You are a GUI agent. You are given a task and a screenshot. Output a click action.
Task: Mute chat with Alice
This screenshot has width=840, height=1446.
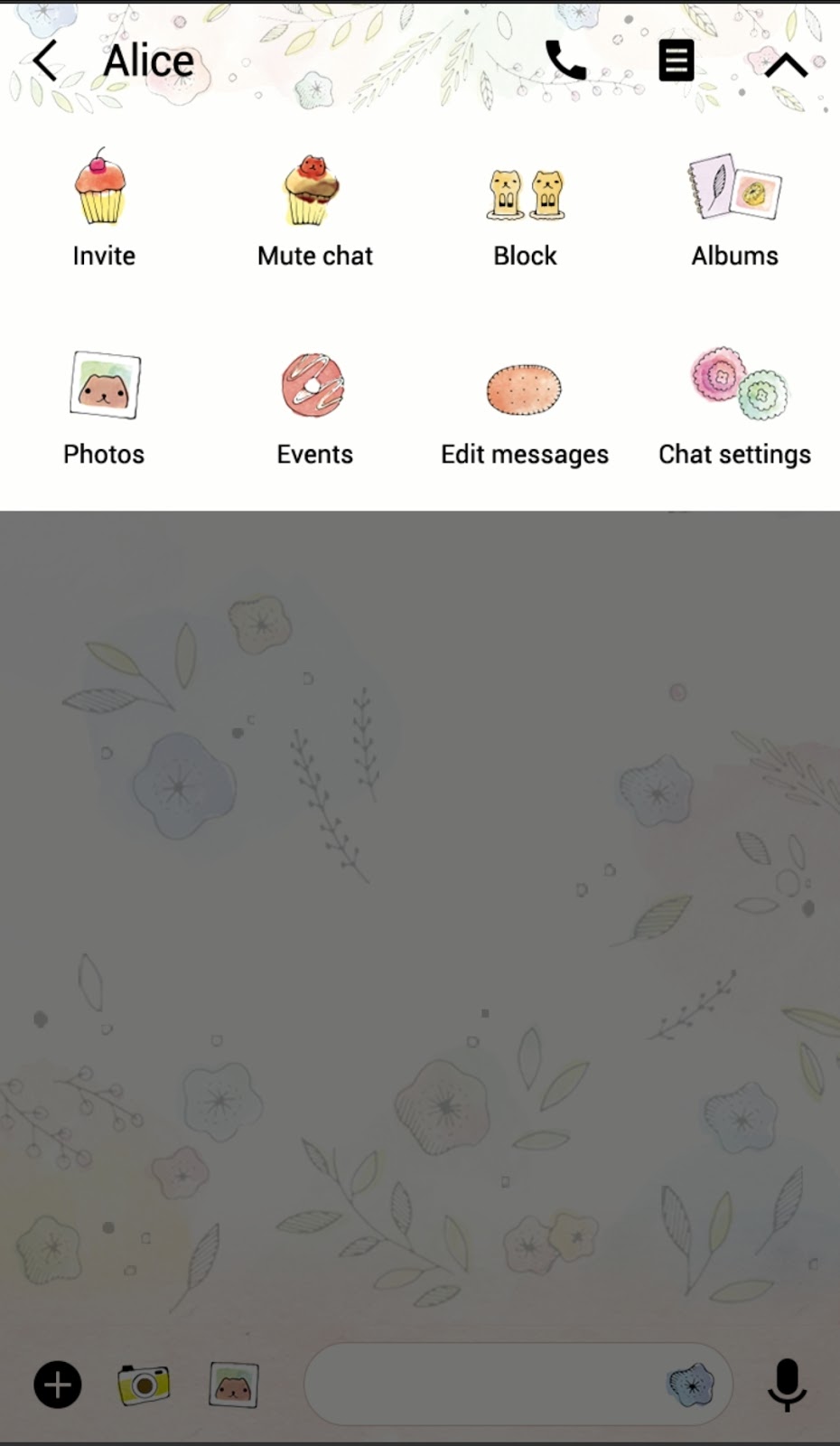(314, 210)
